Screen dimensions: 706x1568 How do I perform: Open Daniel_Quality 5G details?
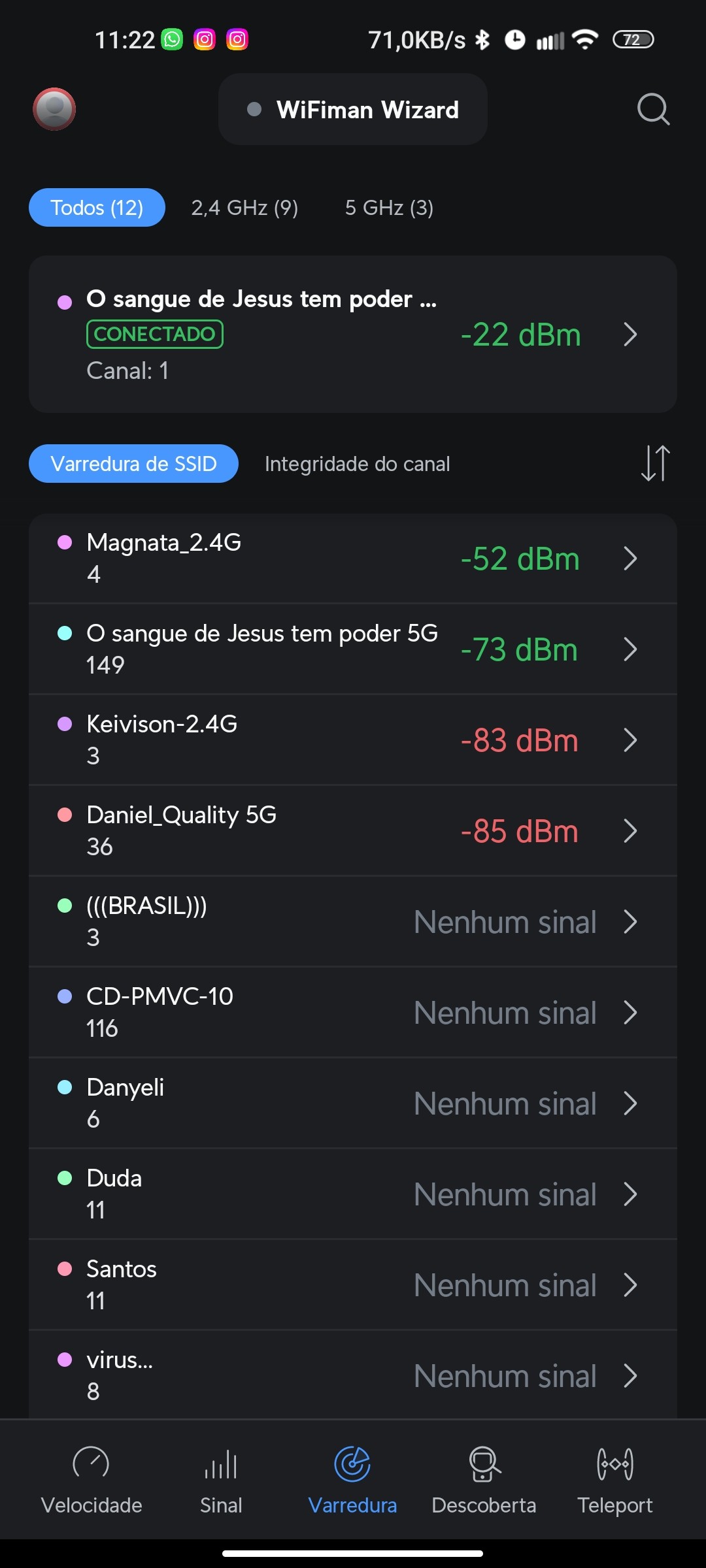(353, 831)
